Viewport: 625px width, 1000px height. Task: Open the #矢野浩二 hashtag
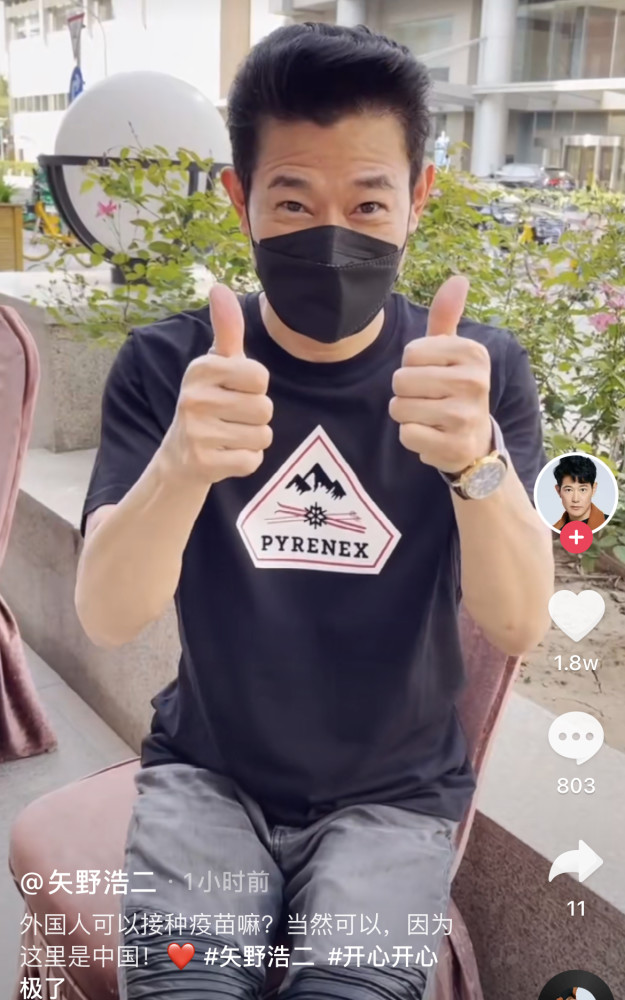[258, 956]
